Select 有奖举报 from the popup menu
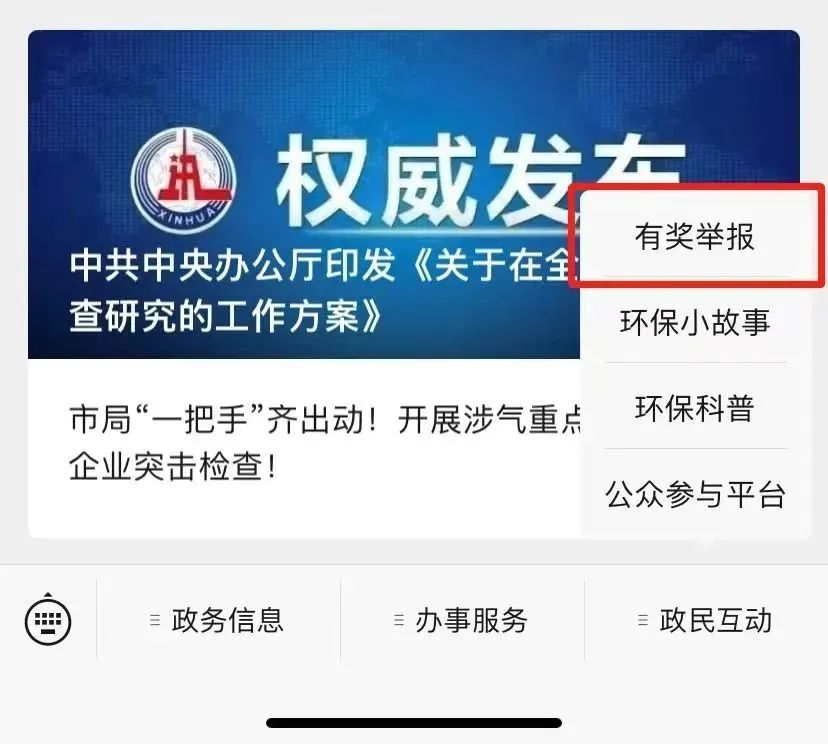 tap(694, 237)
